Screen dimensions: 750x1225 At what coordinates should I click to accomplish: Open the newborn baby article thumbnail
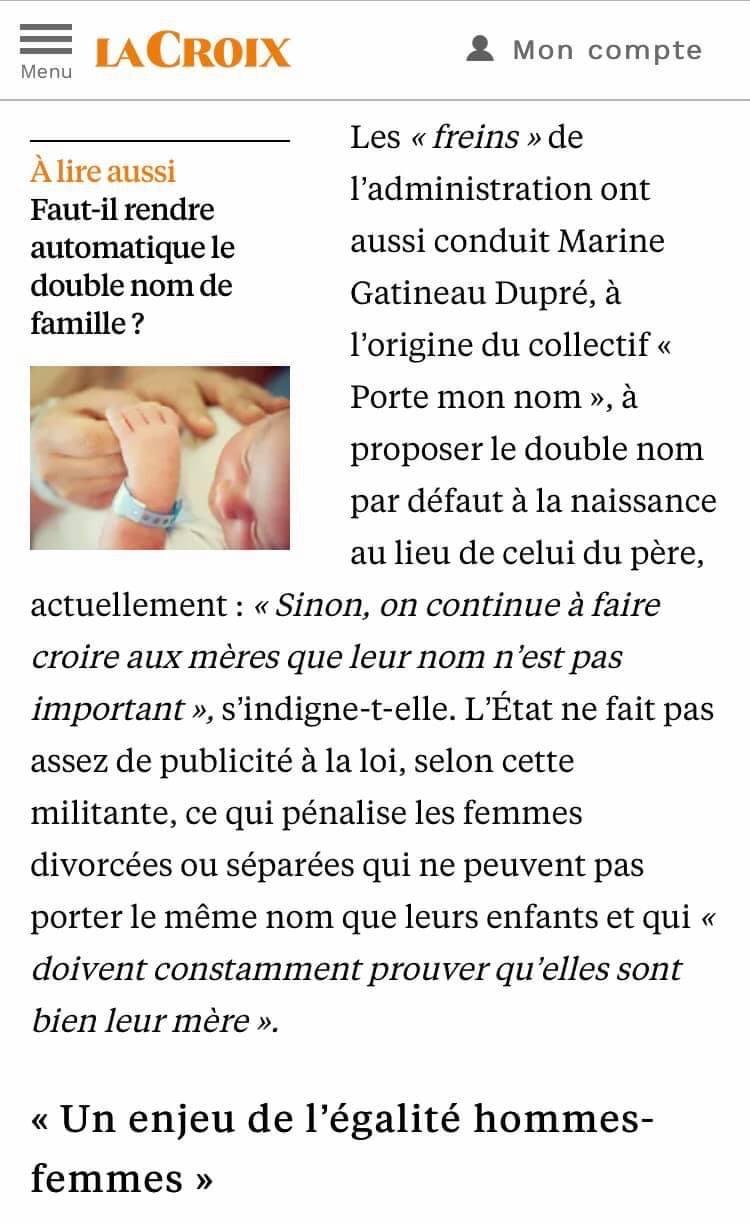pyautogui.click(x=160, y=457)
